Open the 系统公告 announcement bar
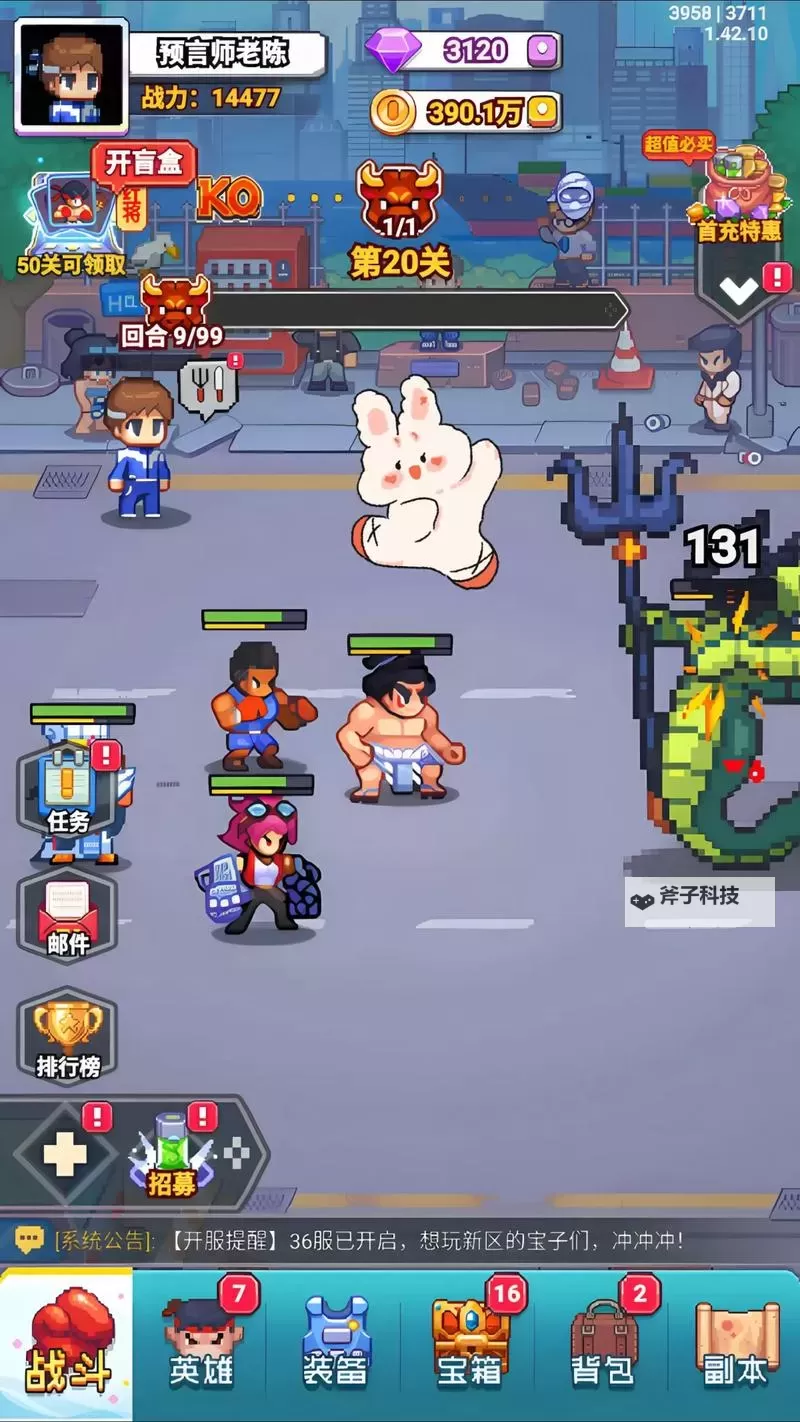Viewport: 800px width, 1422px height. click(400, 1241)
